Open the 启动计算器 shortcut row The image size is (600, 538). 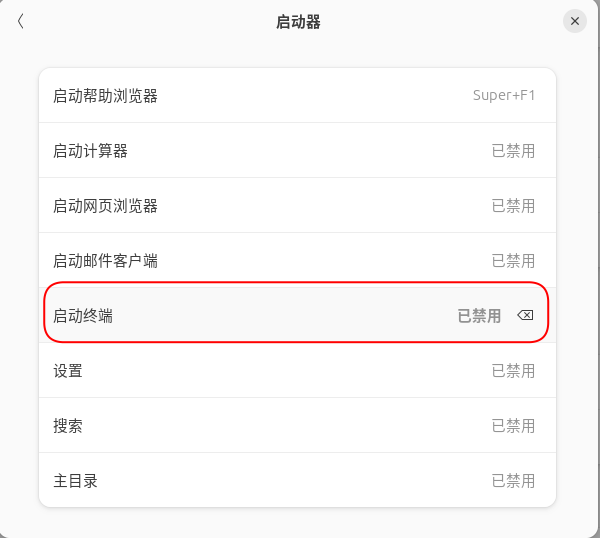297,151
